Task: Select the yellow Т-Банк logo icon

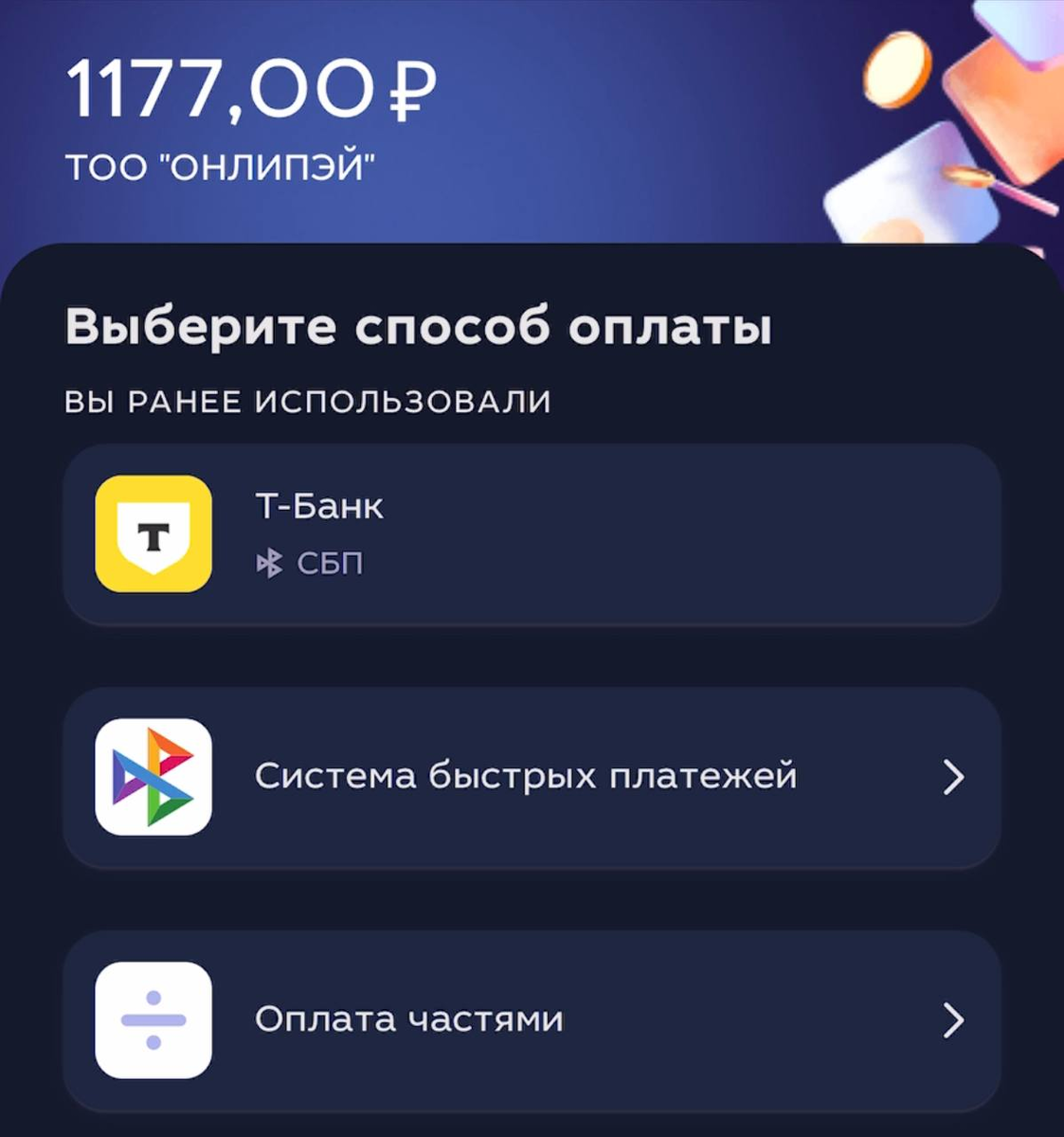Action: (153, 532)
